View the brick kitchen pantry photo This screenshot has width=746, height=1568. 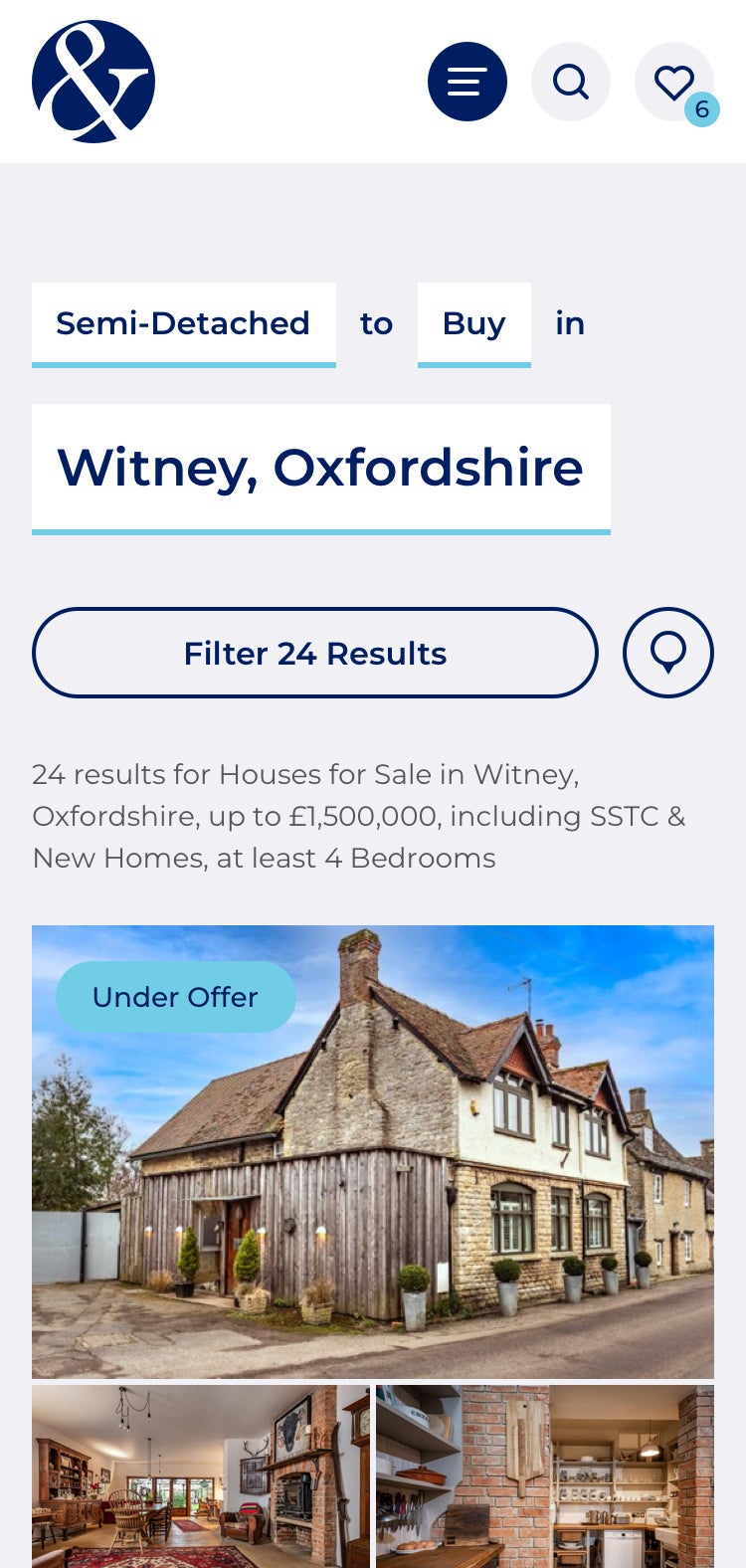tap(545, 1476)
